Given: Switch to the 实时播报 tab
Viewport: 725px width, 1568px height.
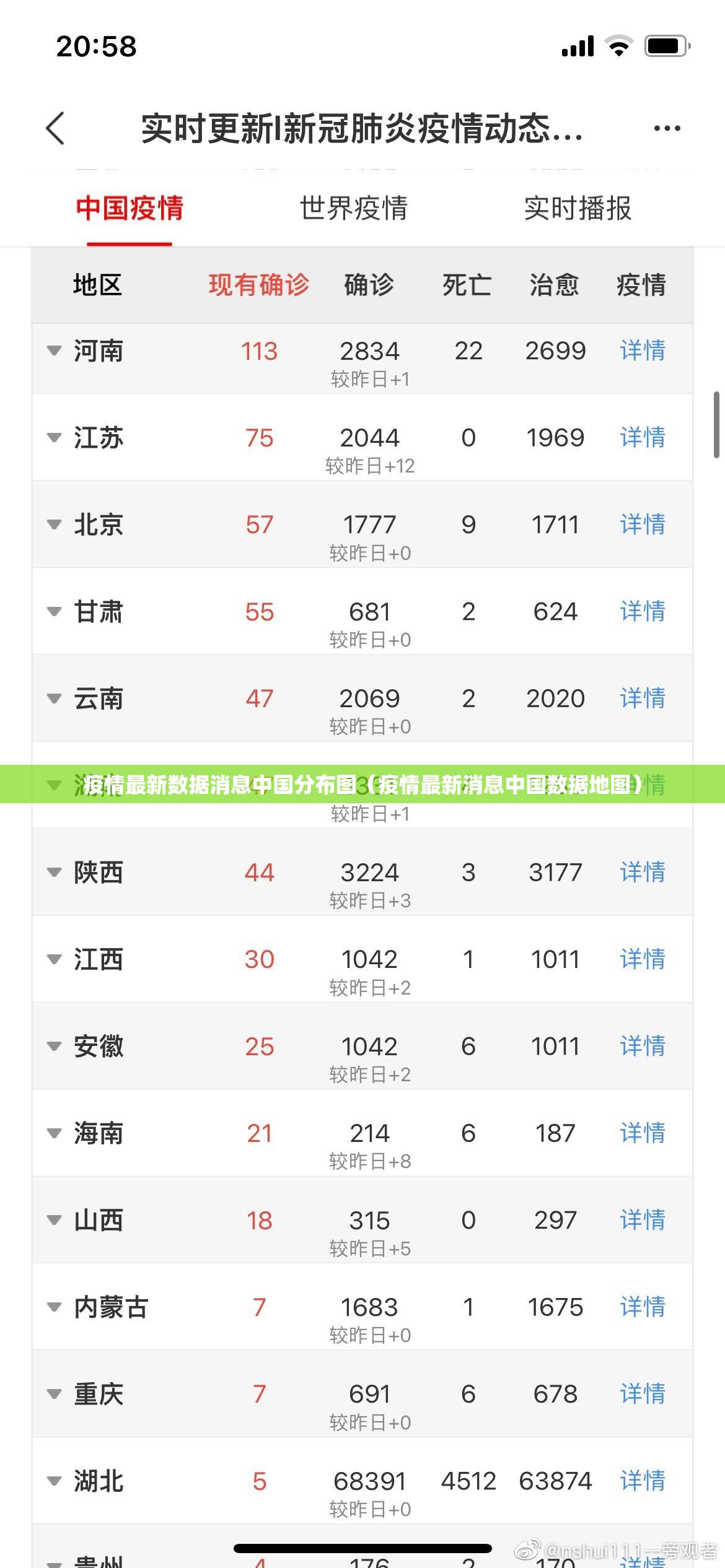Looking at the screenshot, I should [x=578, y=208].
